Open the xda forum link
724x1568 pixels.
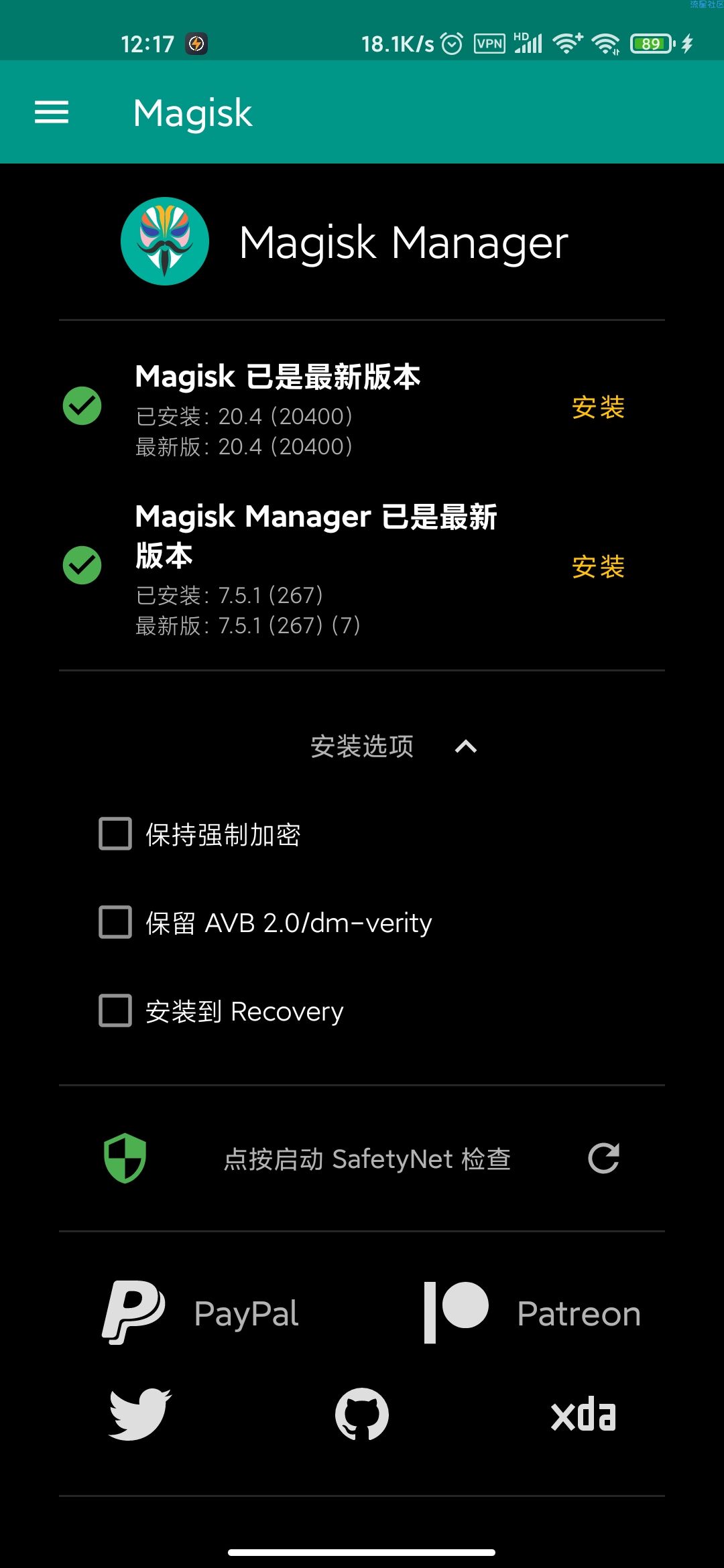click(583, 1415)
